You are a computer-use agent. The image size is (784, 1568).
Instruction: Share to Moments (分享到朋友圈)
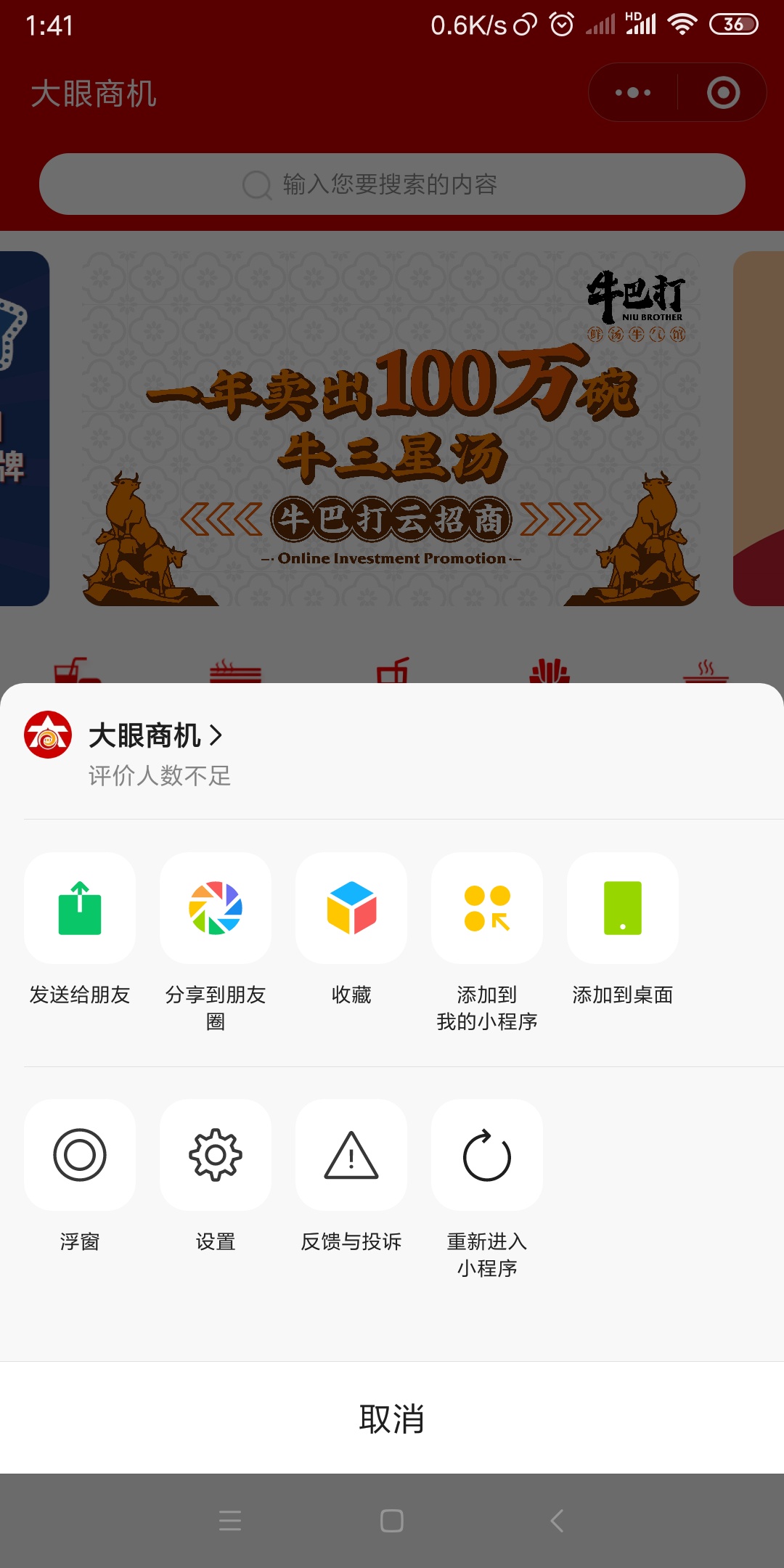pyautogui.click(x=216, y=908)
